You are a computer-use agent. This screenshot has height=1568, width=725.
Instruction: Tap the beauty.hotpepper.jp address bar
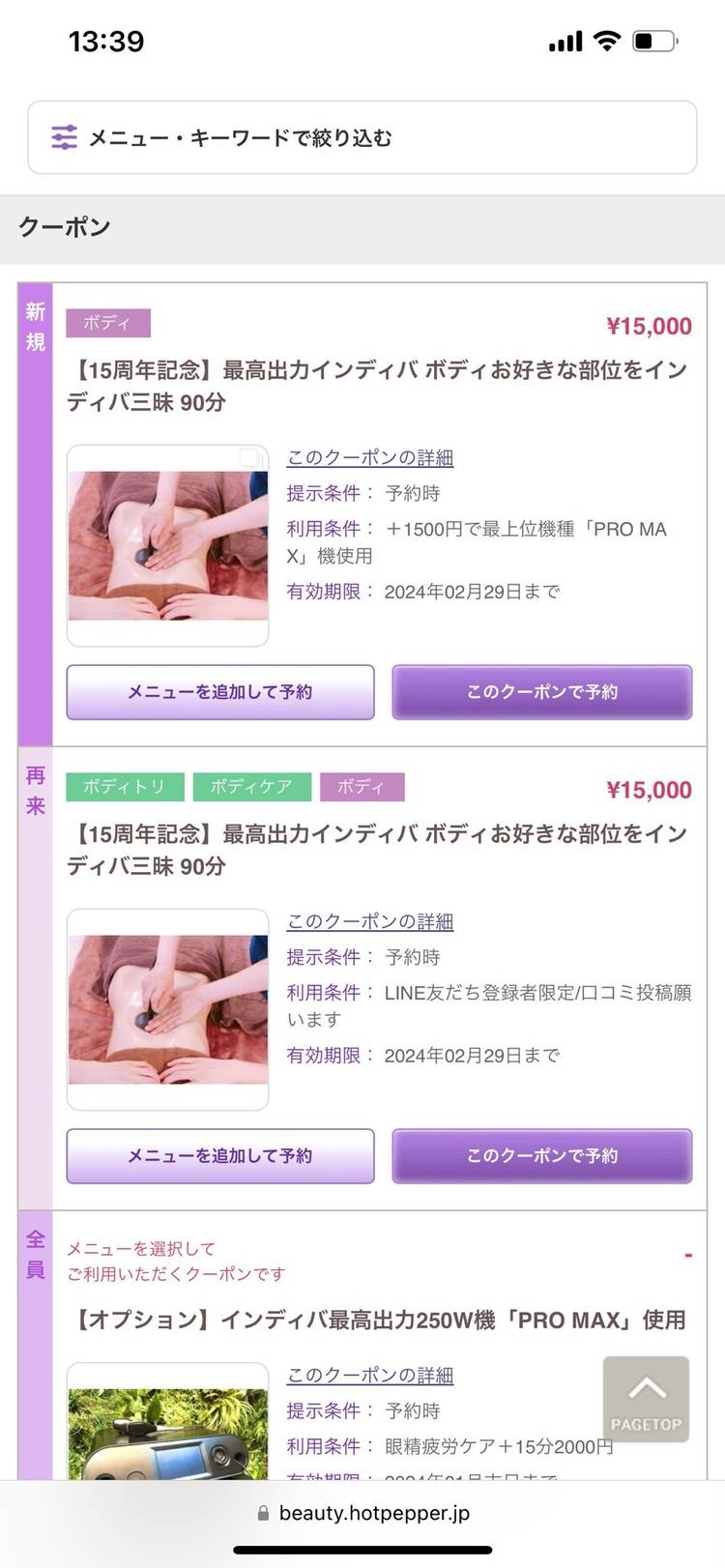click(363, 1513)
